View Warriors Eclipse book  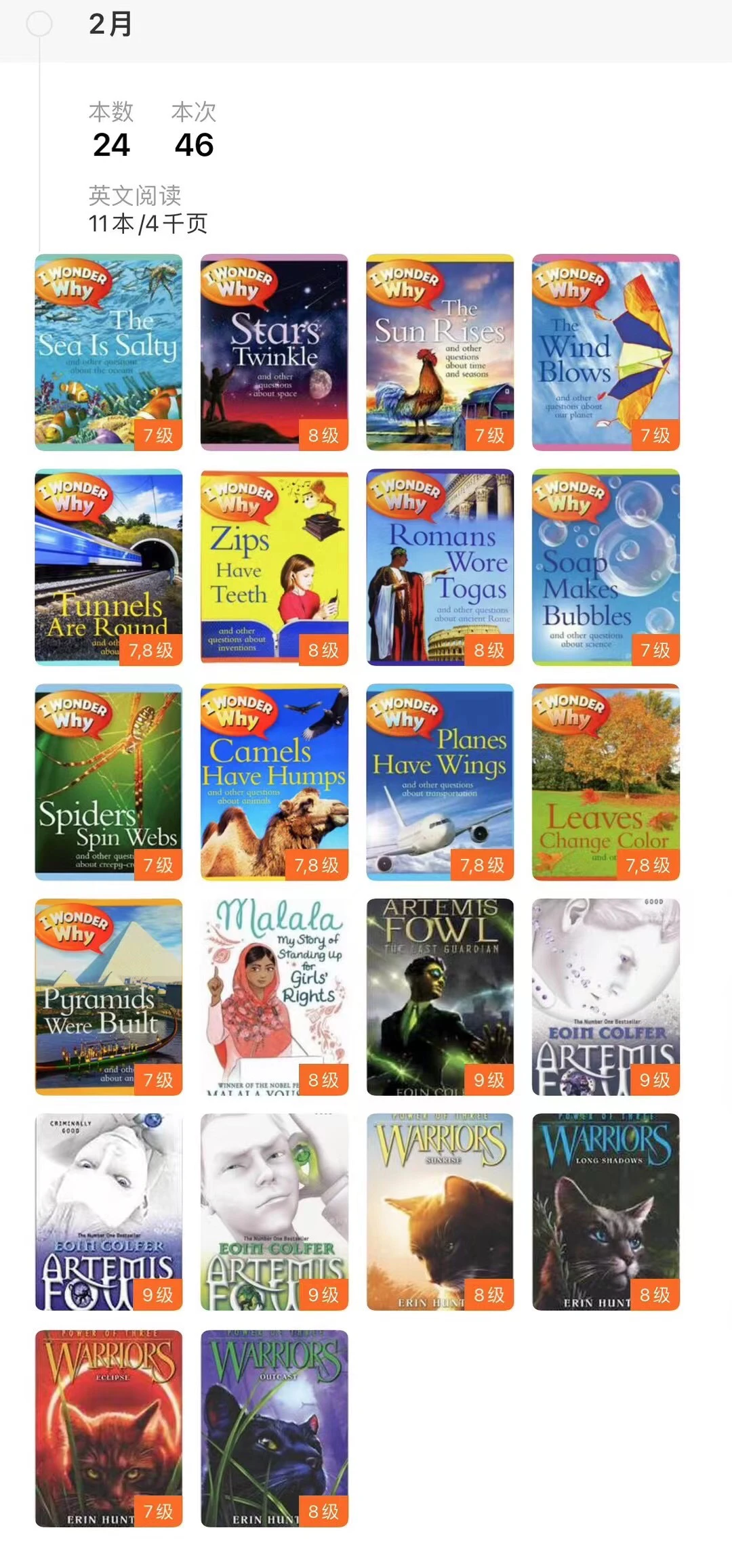coord(108,1428)
